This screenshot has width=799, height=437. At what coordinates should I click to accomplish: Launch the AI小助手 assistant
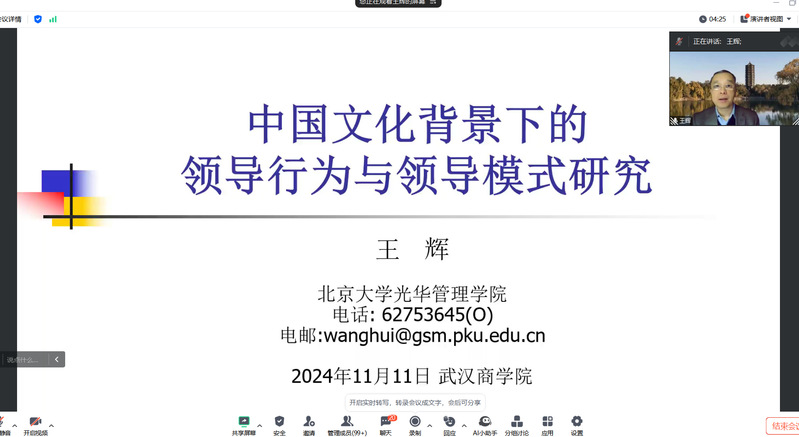(x=485, y=425)
